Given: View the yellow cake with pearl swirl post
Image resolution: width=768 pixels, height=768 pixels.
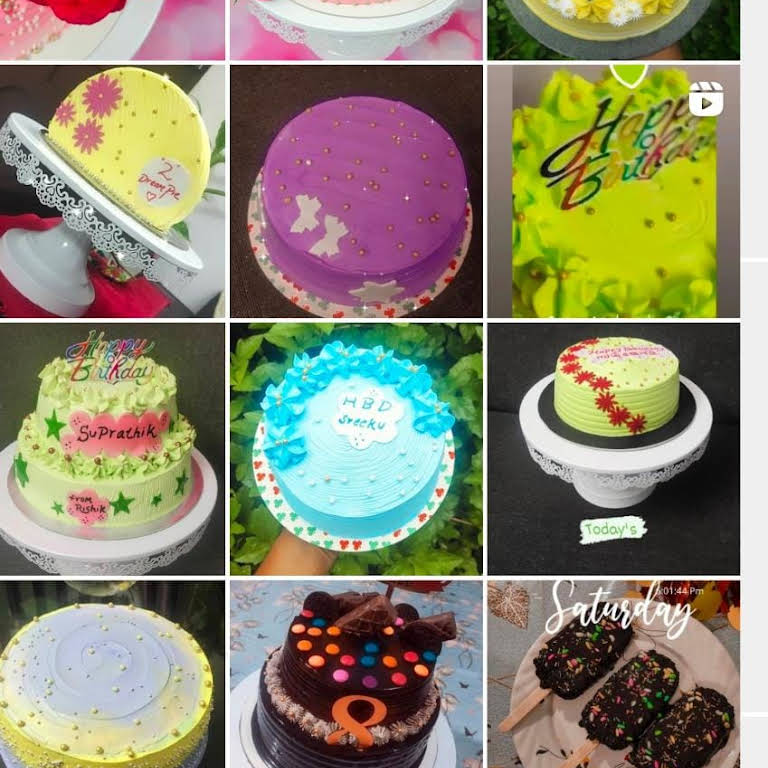Looking at the screenshot, I should (x=112, y=675).
